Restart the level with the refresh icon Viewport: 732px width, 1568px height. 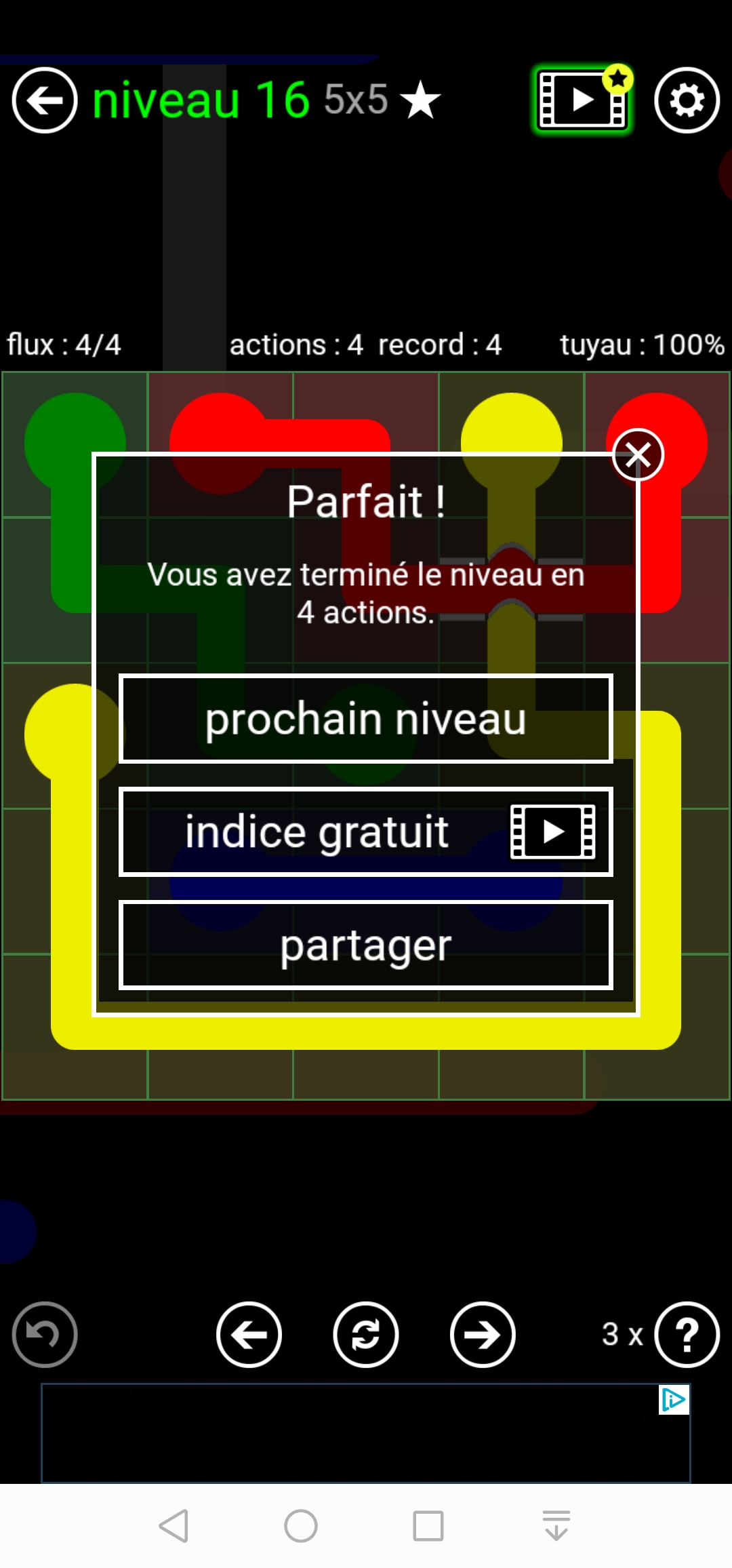click(366, 1335)
